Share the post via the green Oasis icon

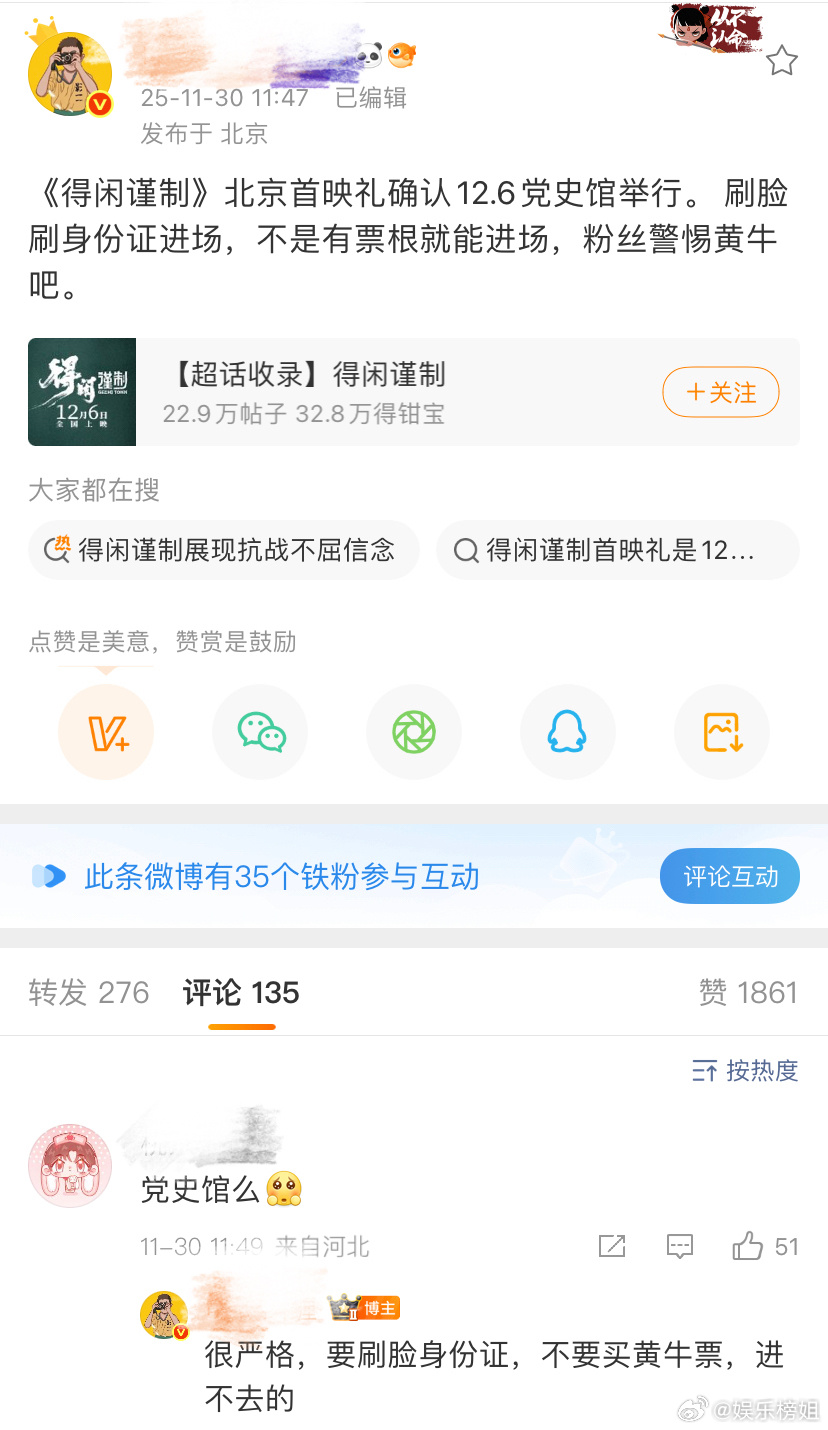[x=414, y=731]
